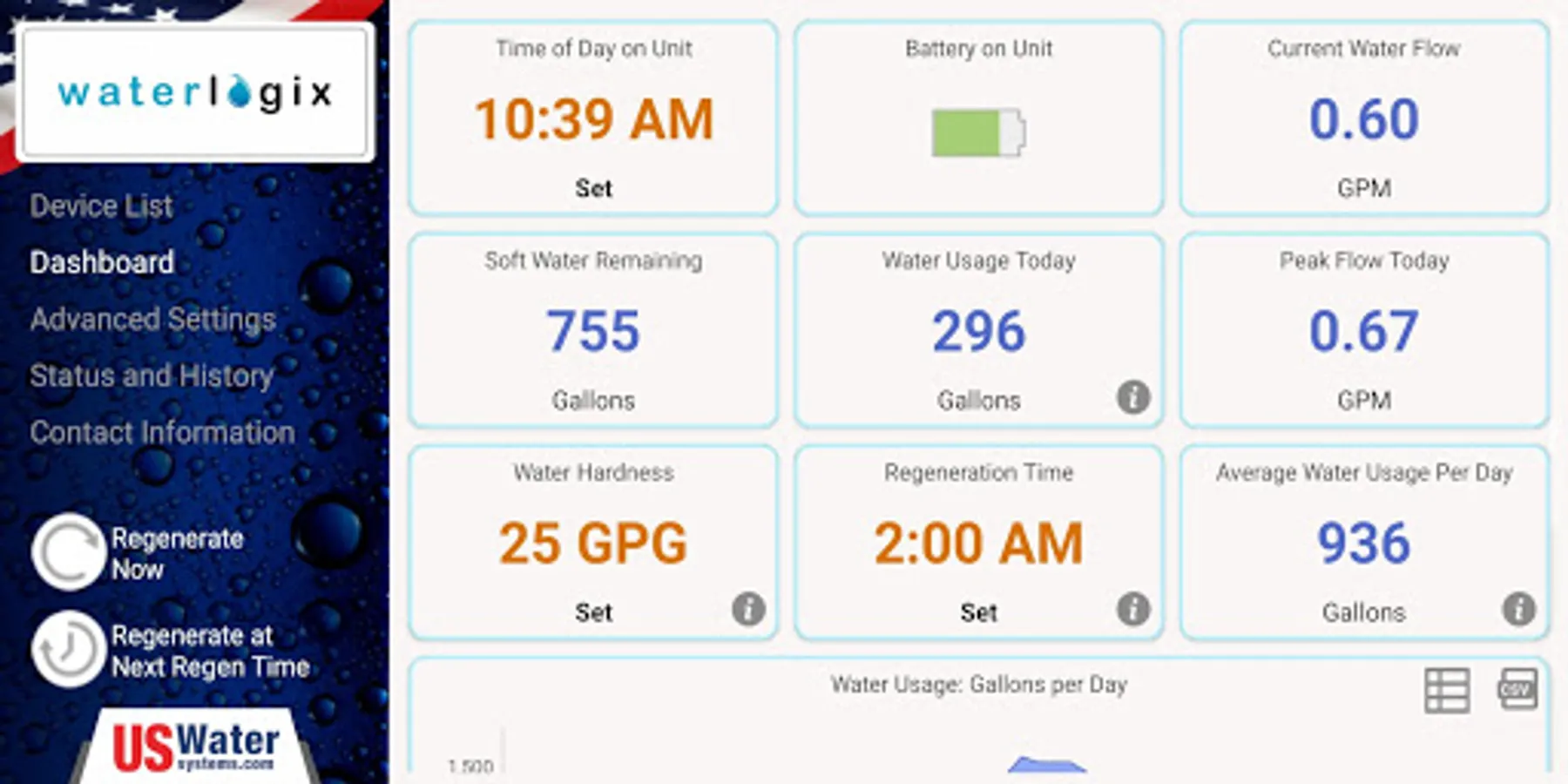Show info for Water Hardness
1568x784 pixels.
tap(747, 610)
